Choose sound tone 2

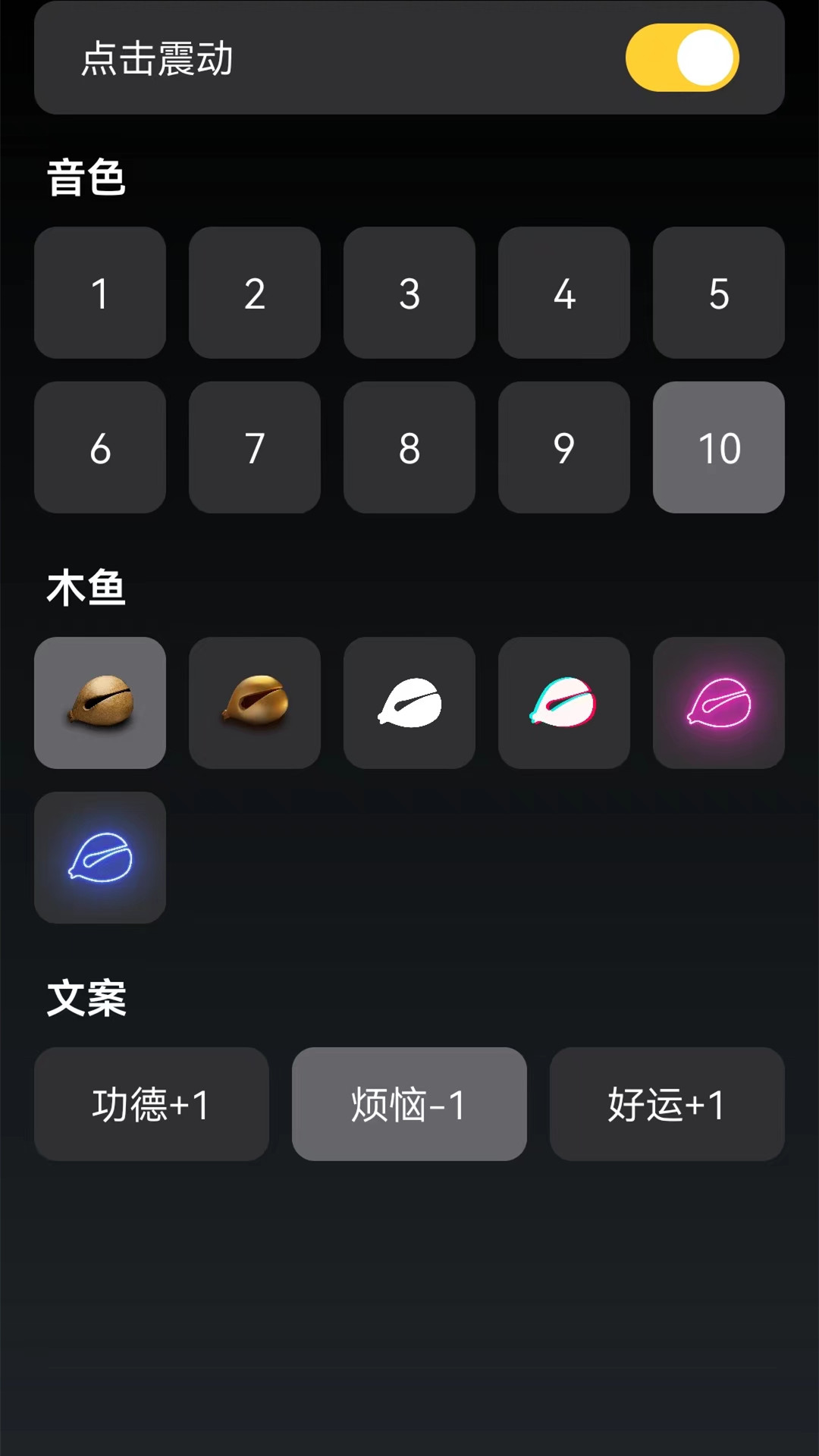point(255,293)
